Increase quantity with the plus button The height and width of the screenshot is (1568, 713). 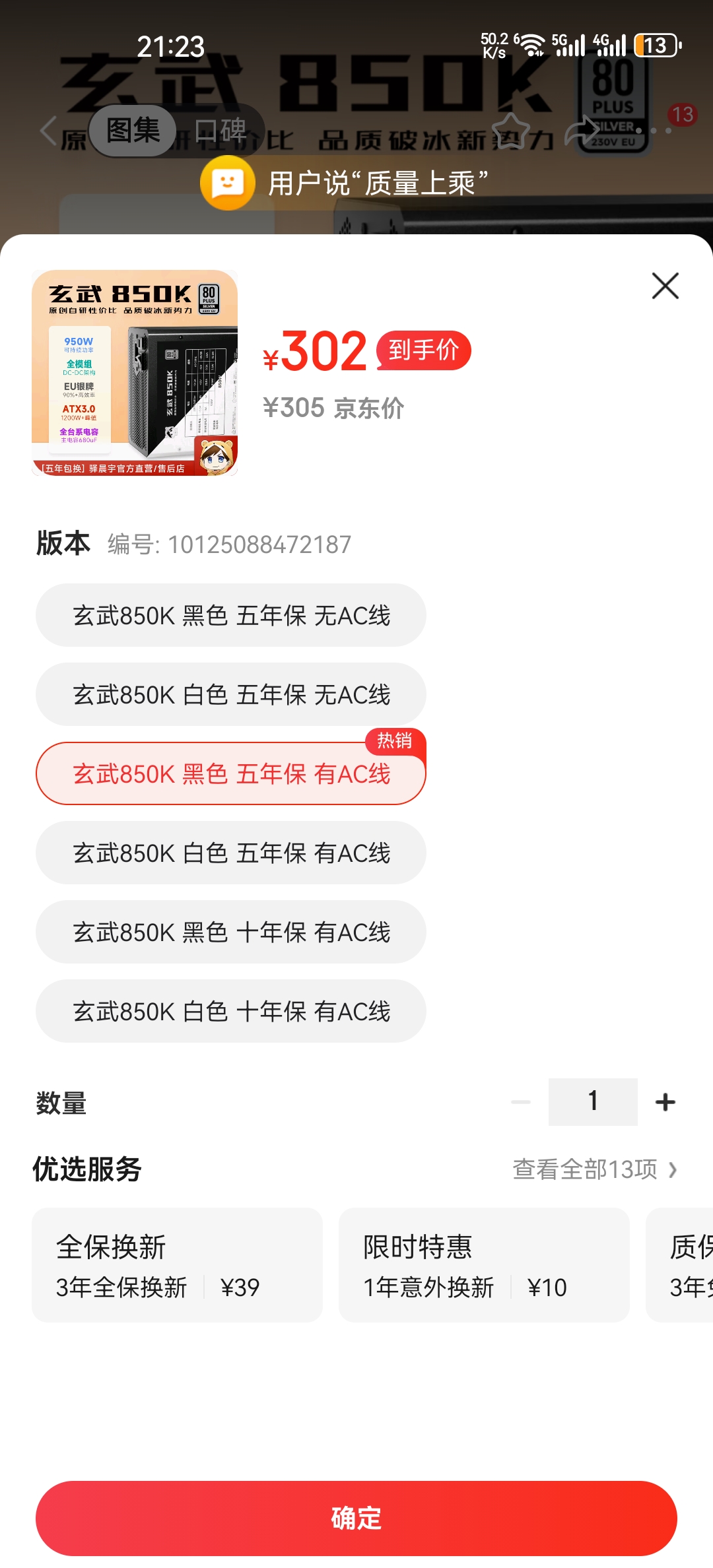click(x=665, y=1101)
